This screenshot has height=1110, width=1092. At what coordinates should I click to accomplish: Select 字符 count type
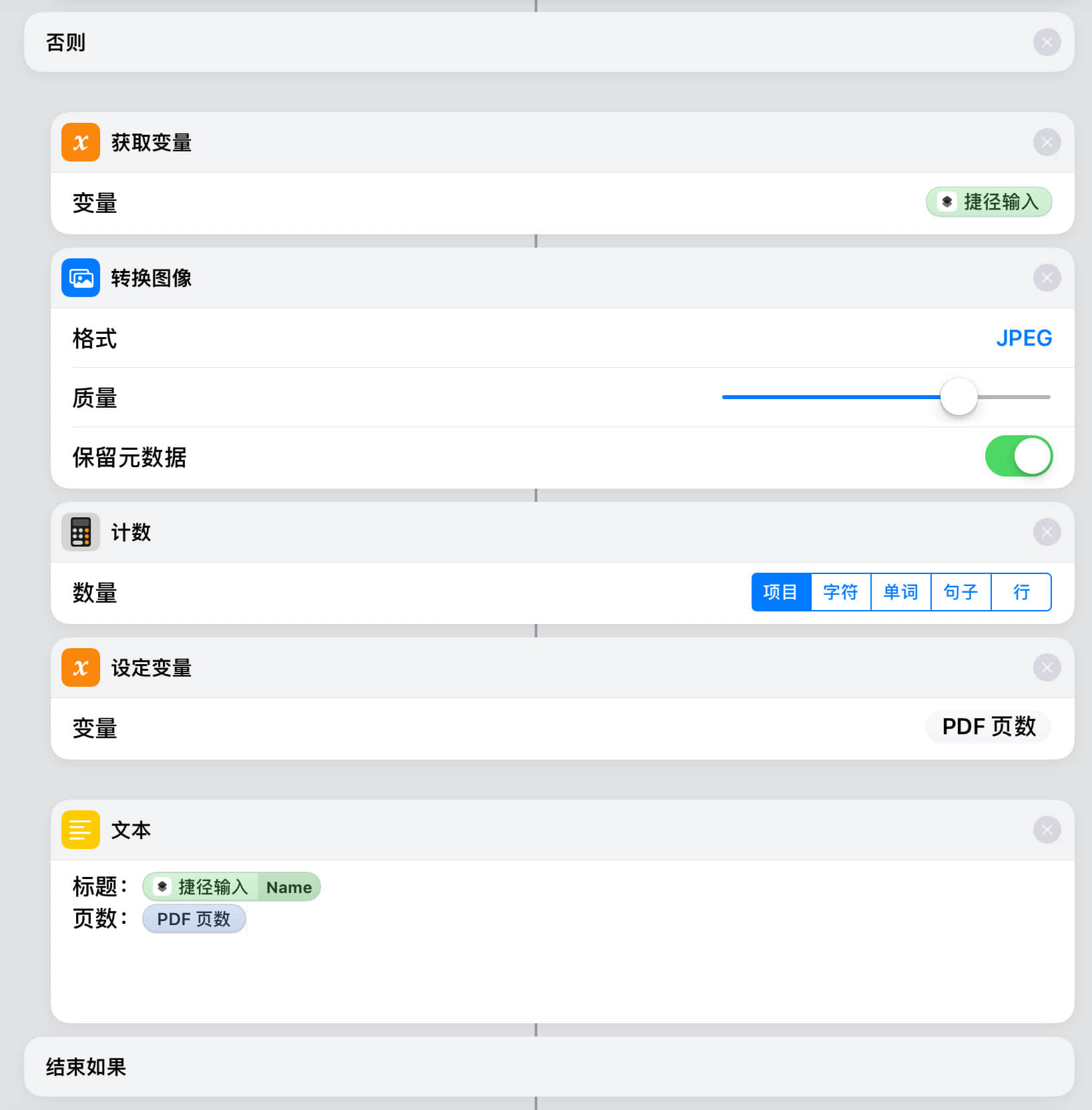pos(840,592)
